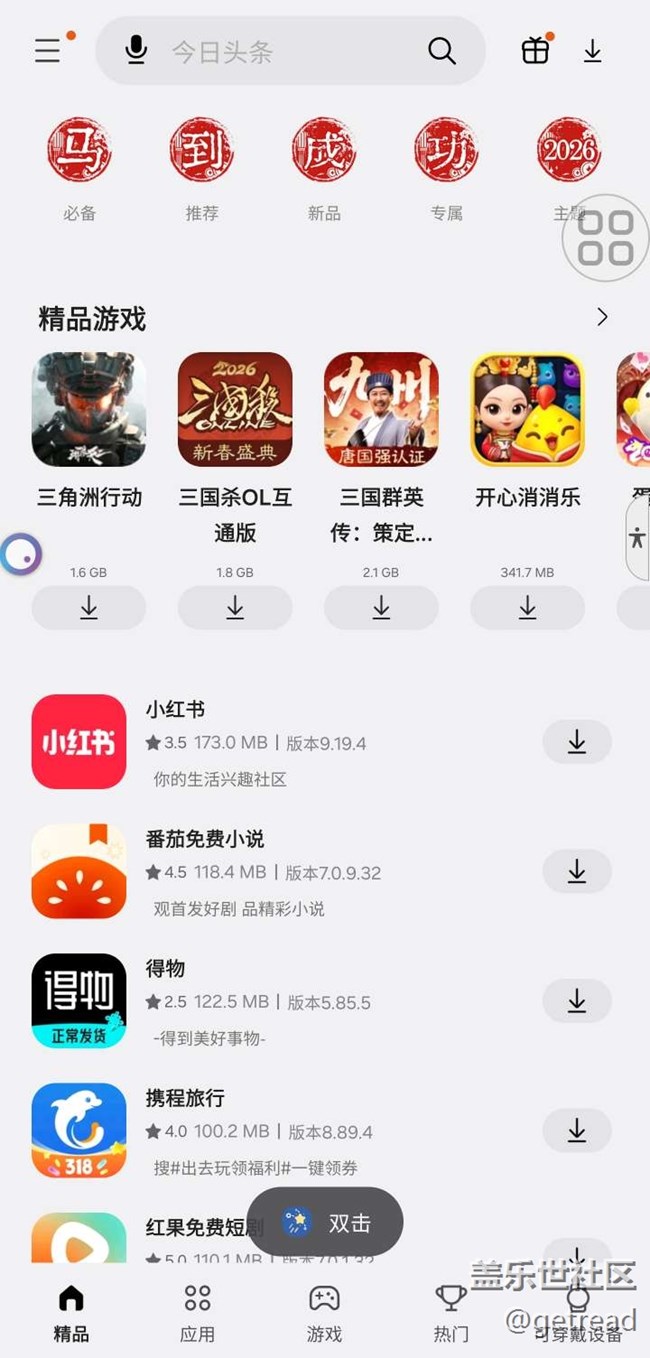This screenshot has width=650, height=1358.
Task: Open the 必备 category
Action: point(79,165)
